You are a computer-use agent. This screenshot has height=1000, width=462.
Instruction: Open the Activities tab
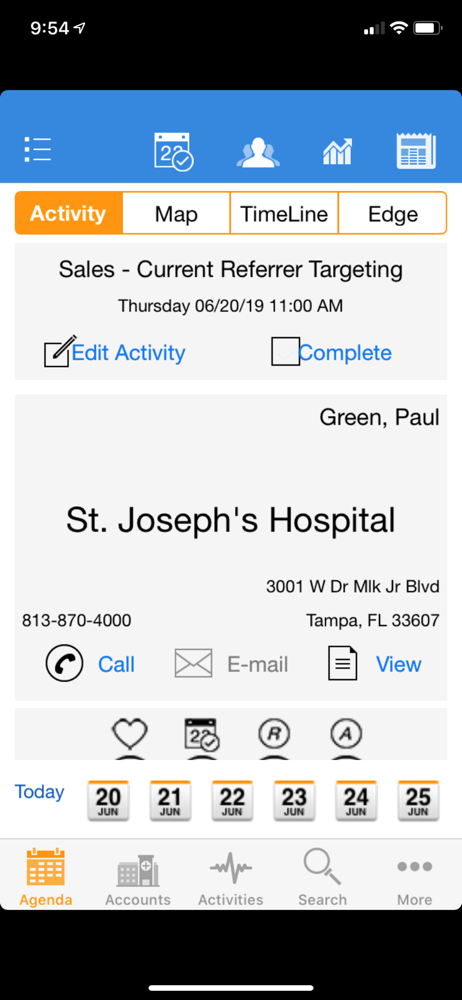coord(230,878)
